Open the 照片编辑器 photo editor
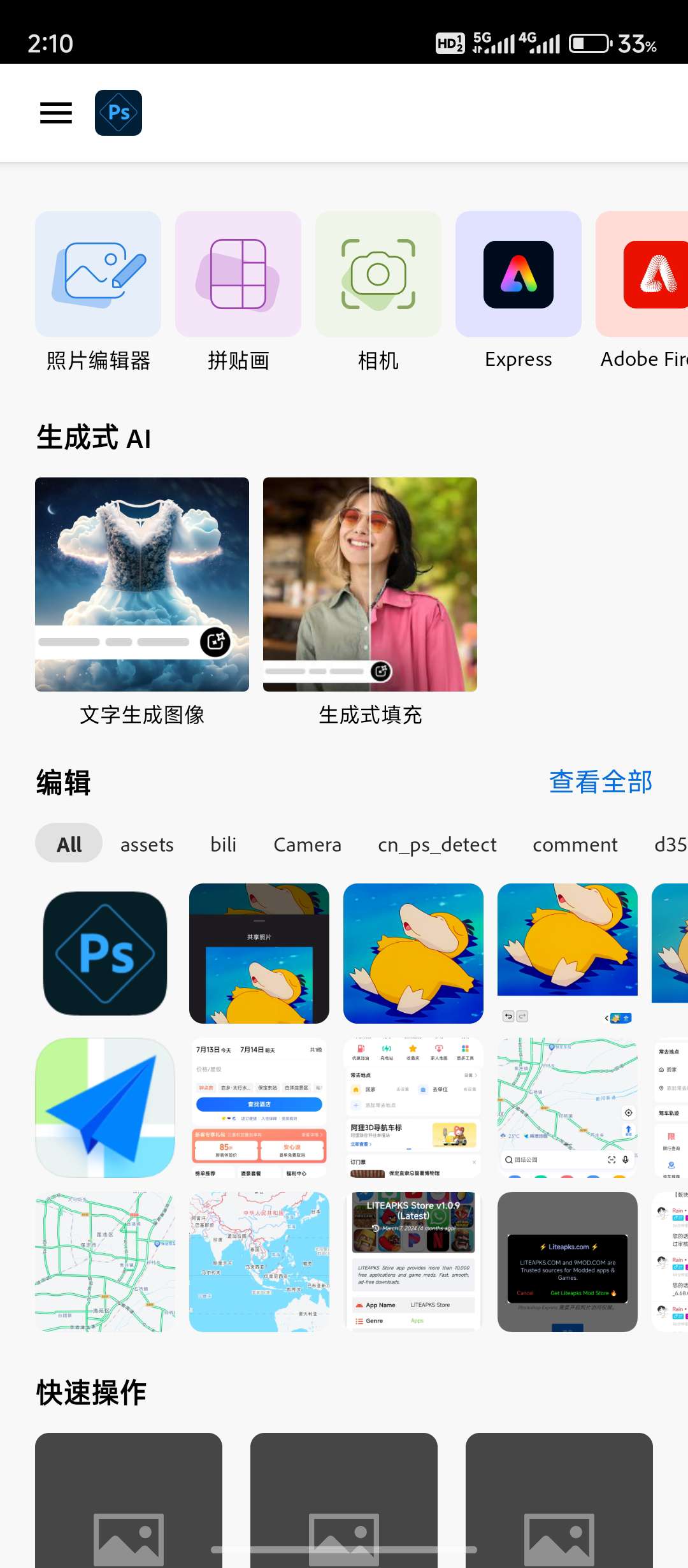The image size is (688, 1568). click(x=98, y=275)
